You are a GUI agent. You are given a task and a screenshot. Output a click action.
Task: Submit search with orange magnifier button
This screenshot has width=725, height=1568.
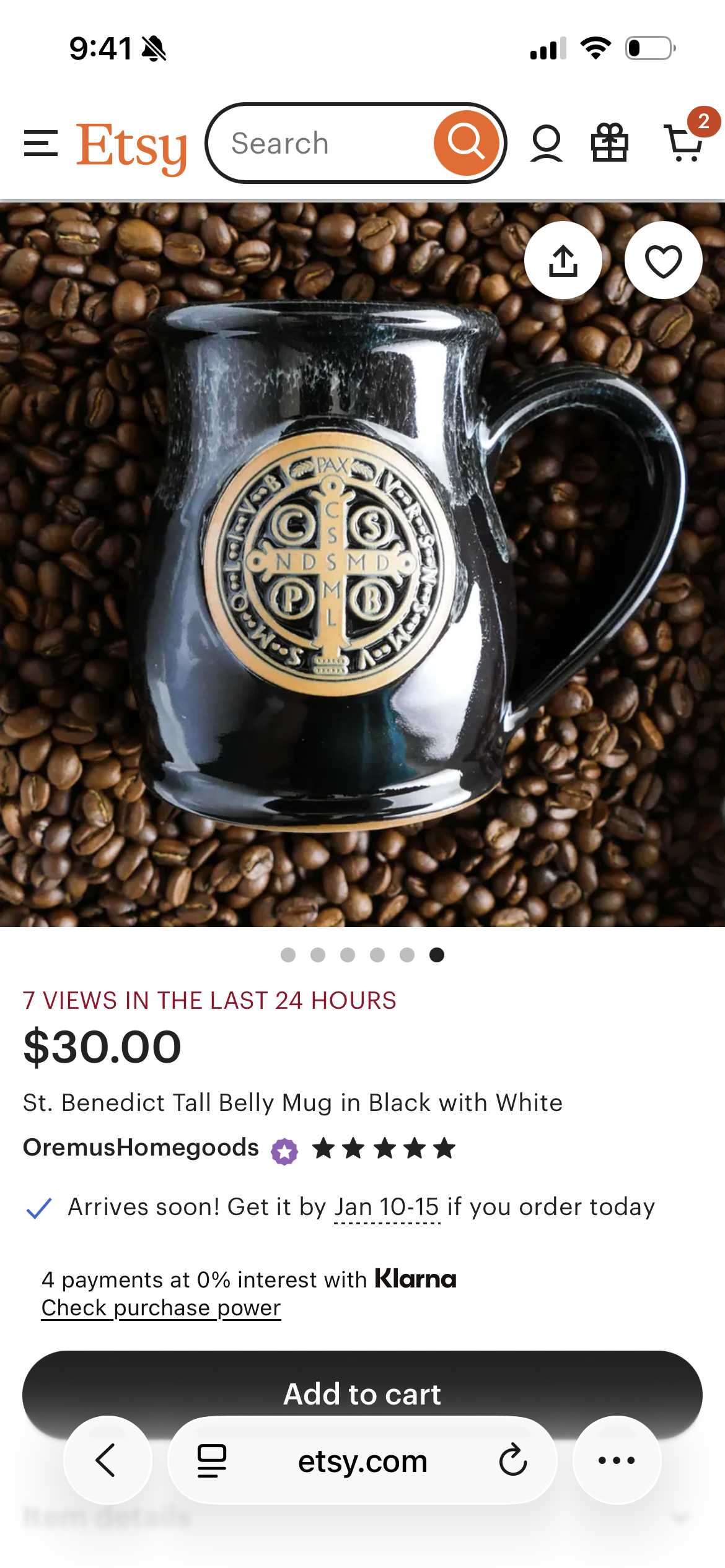coord(467,143)
